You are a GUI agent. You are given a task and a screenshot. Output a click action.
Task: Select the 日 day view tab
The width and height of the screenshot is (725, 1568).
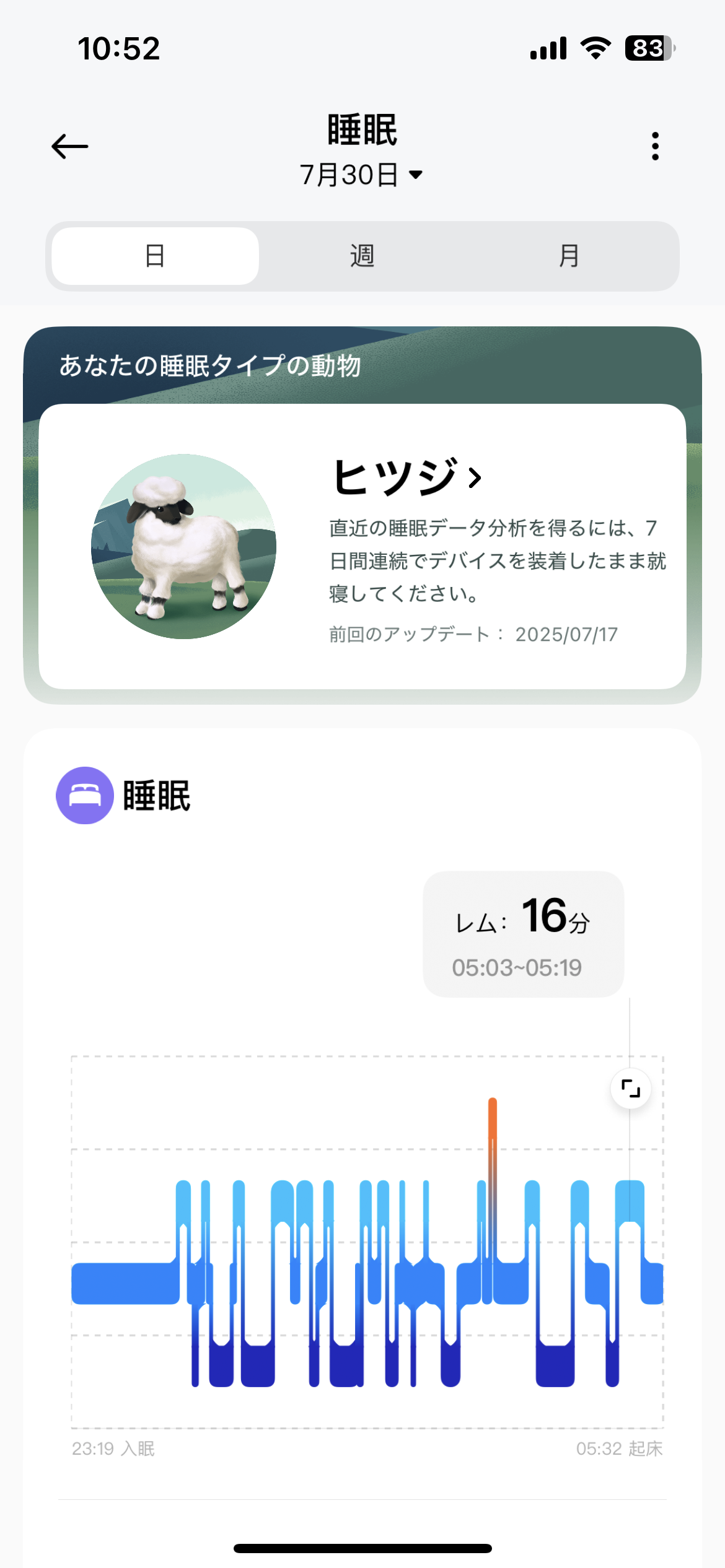155,256
